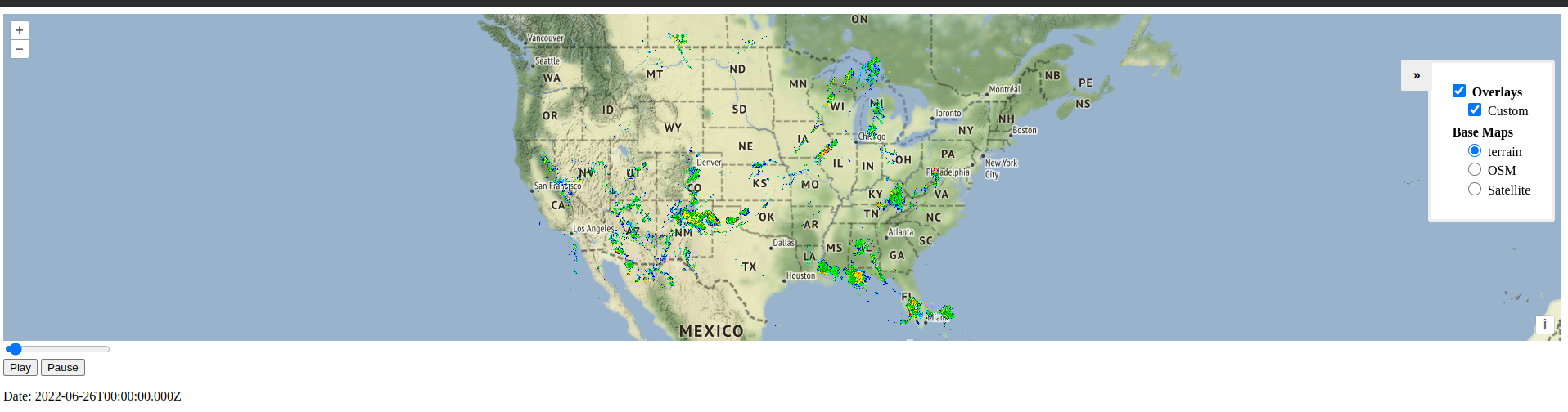Start the radar animation with Play

pyautogui.click(x=20, y=368)
